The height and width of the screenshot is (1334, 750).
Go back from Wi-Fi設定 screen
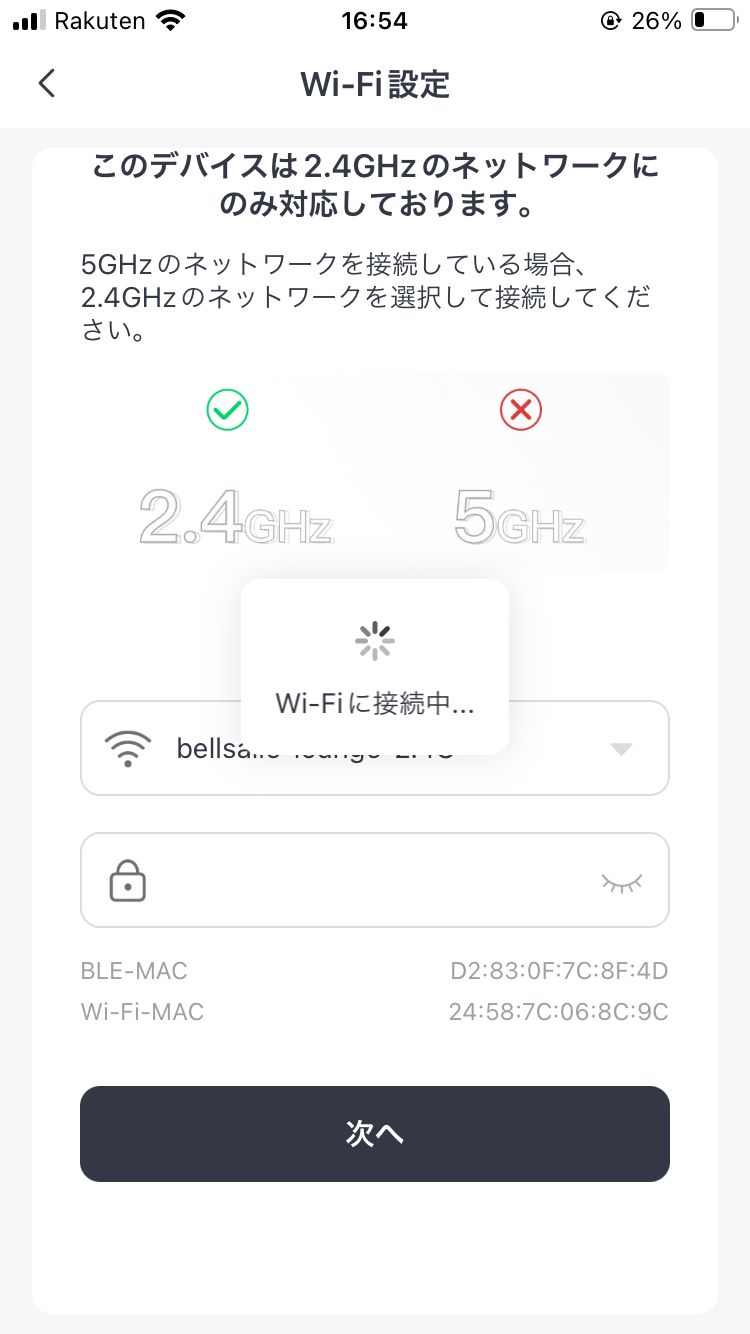(46, 84)
